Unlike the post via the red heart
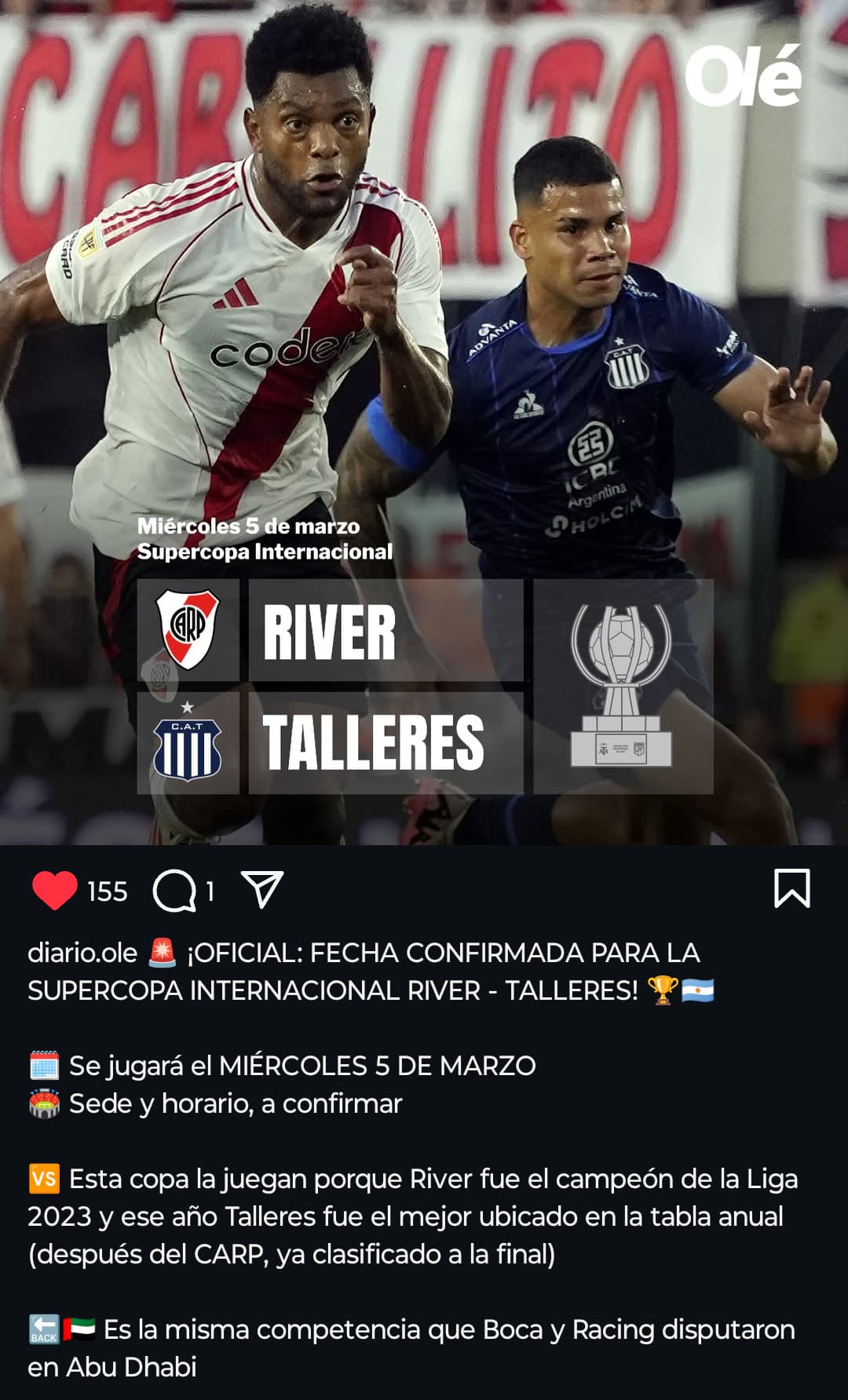Viewport: 848px width, 1400px height. [x=55, y=891]
